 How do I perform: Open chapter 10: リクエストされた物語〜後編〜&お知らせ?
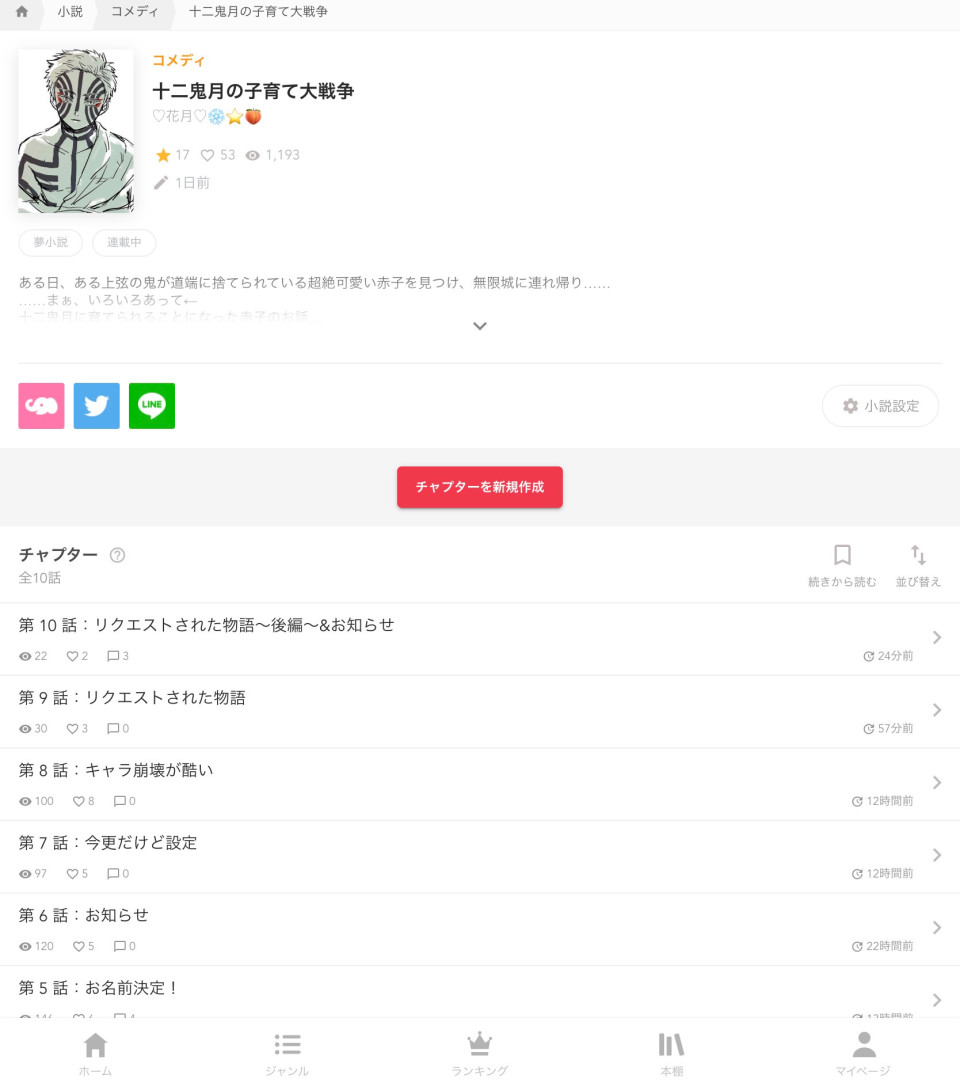tap(480, 638)
